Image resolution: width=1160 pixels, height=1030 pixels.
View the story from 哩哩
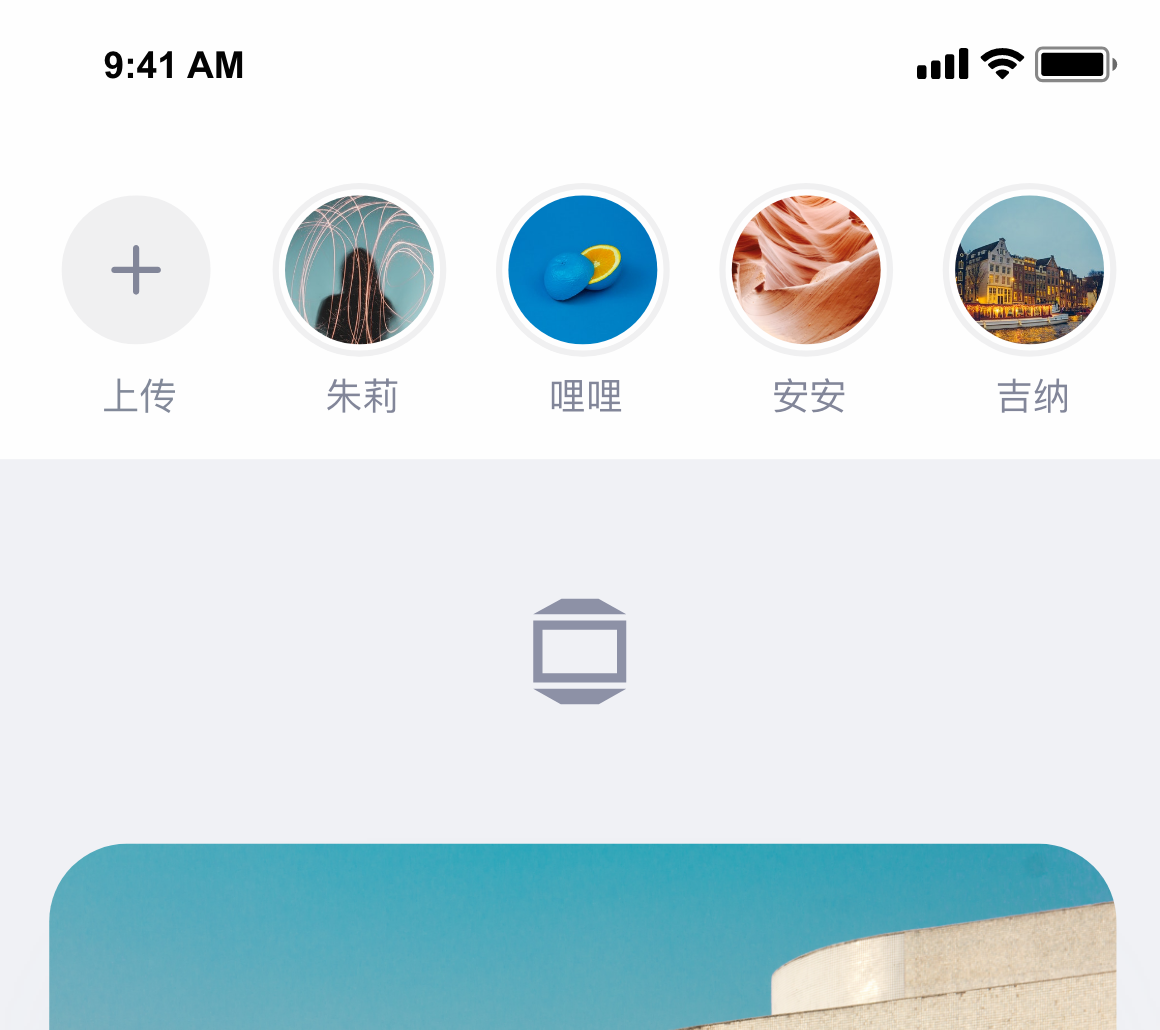pyautogui.click(x=583, y=270)
